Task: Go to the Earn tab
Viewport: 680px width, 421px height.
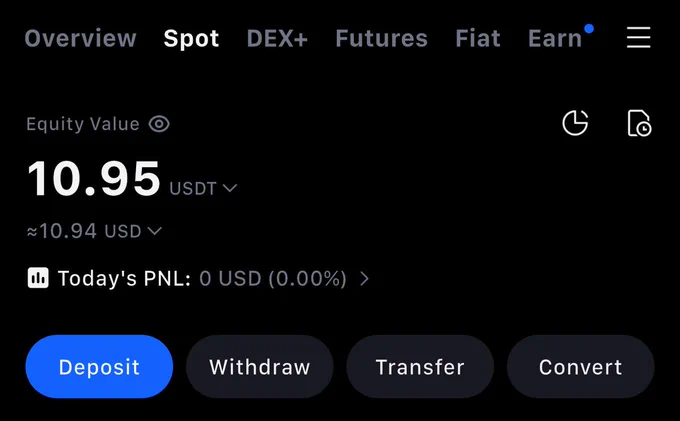Action: tap(555, 38)
